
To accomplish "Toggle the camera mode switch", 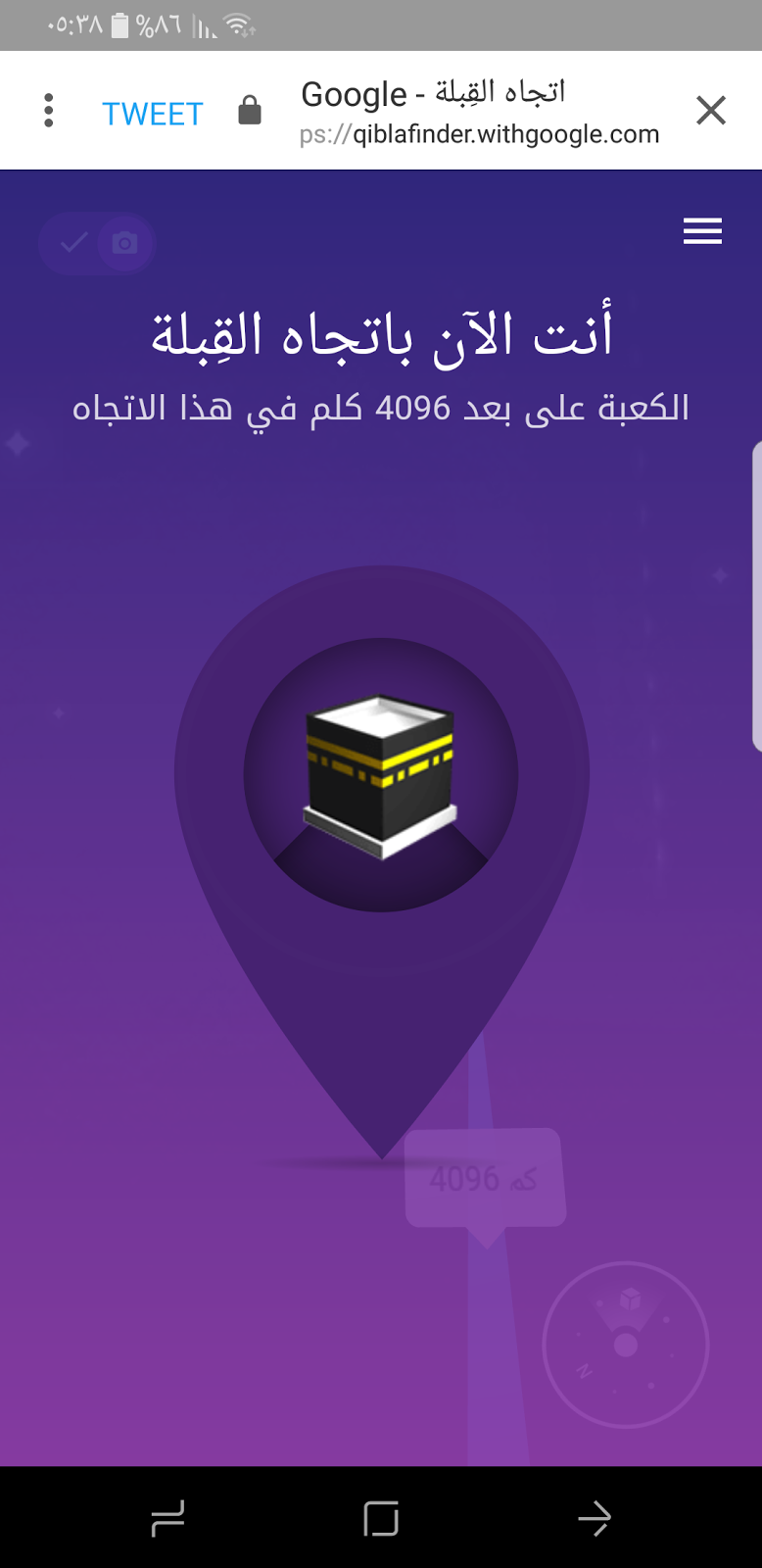I will (x=97, y=243).
